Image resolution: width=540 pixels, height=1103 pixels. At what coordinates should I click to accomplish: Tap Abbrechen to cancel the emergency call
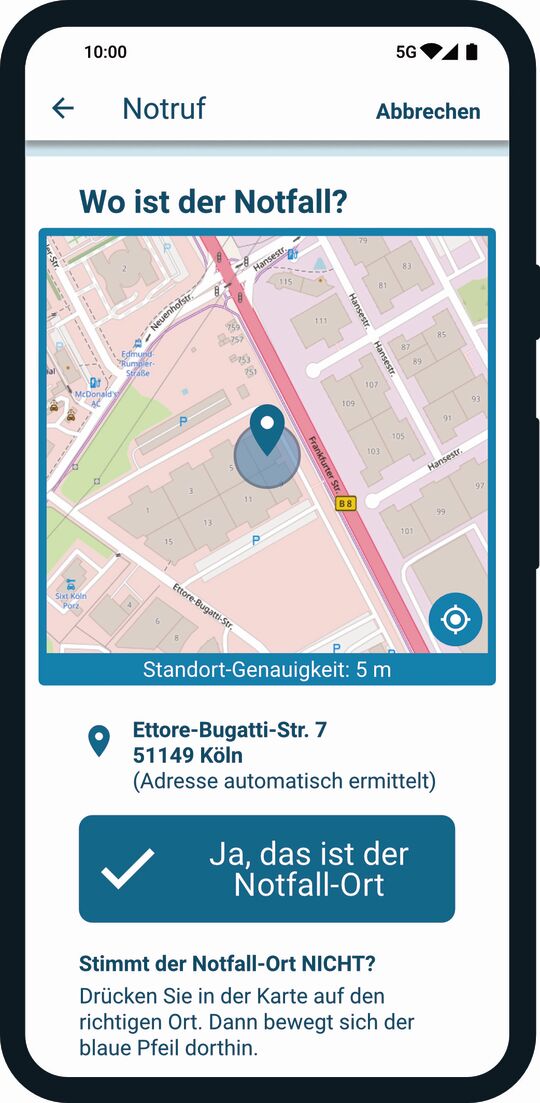point(428,111)
